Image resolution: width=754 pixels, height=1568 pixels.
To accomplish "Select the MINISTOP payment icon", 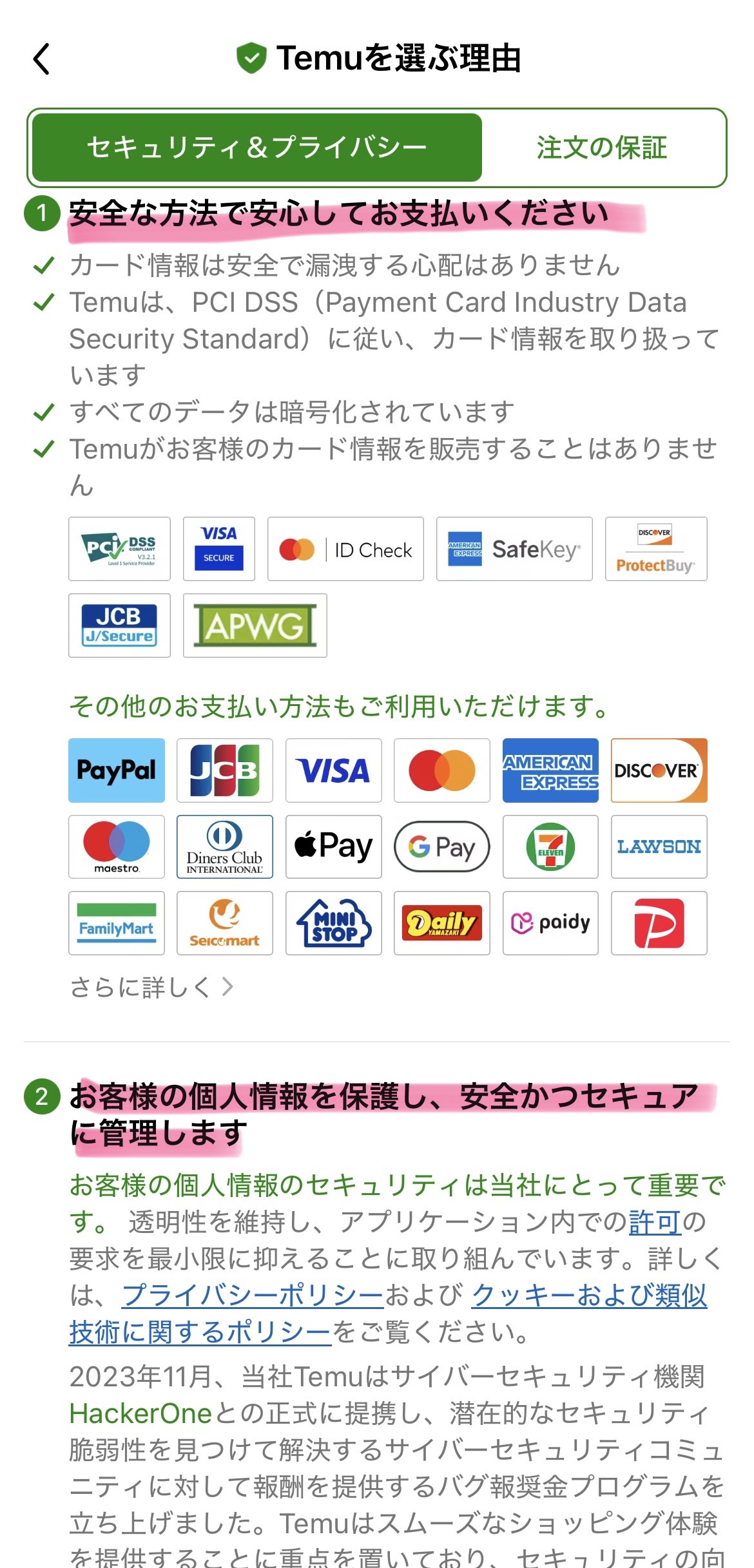I will (x=333, y=923).
